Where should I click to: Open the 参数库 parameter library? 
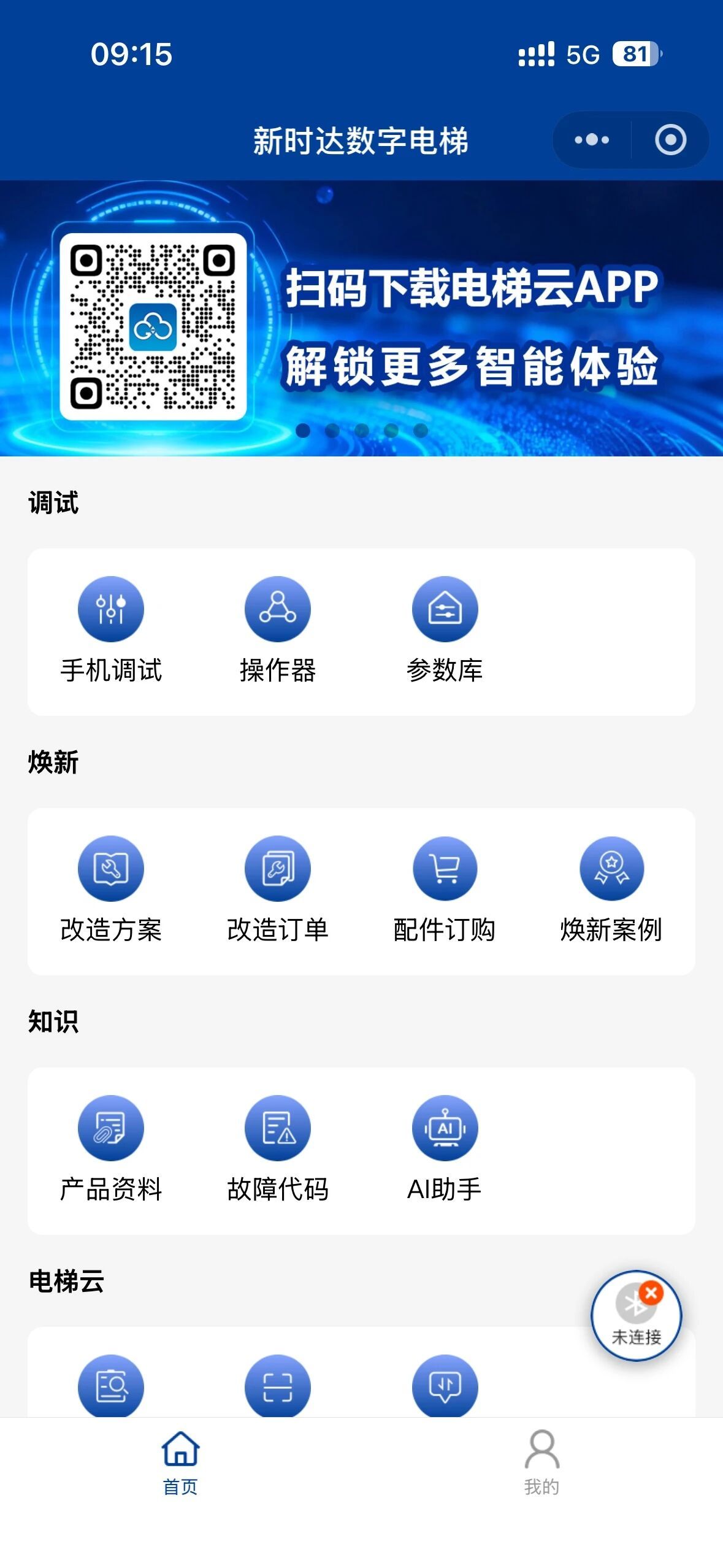pos(445,630)
